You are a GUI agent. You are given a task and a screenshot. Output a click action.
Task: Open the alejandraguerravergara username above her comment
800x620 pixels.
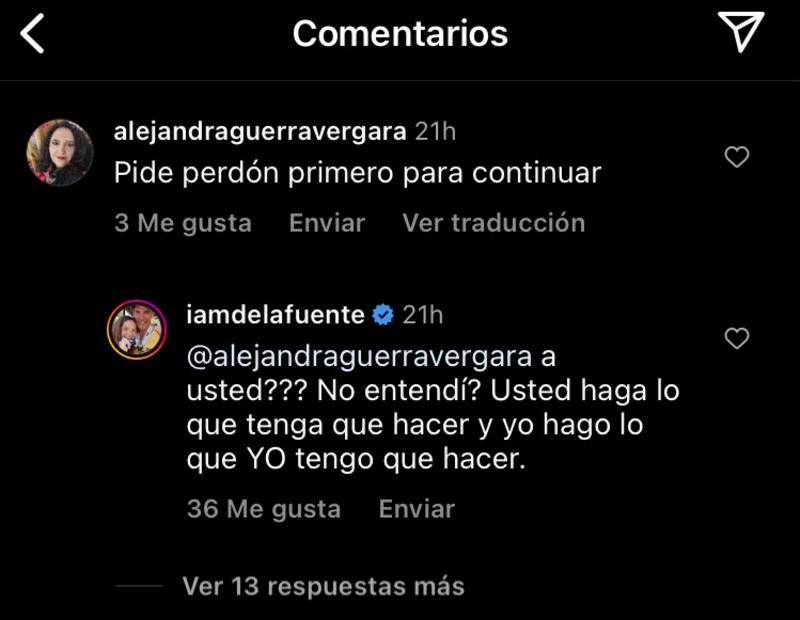coord(259,132)
